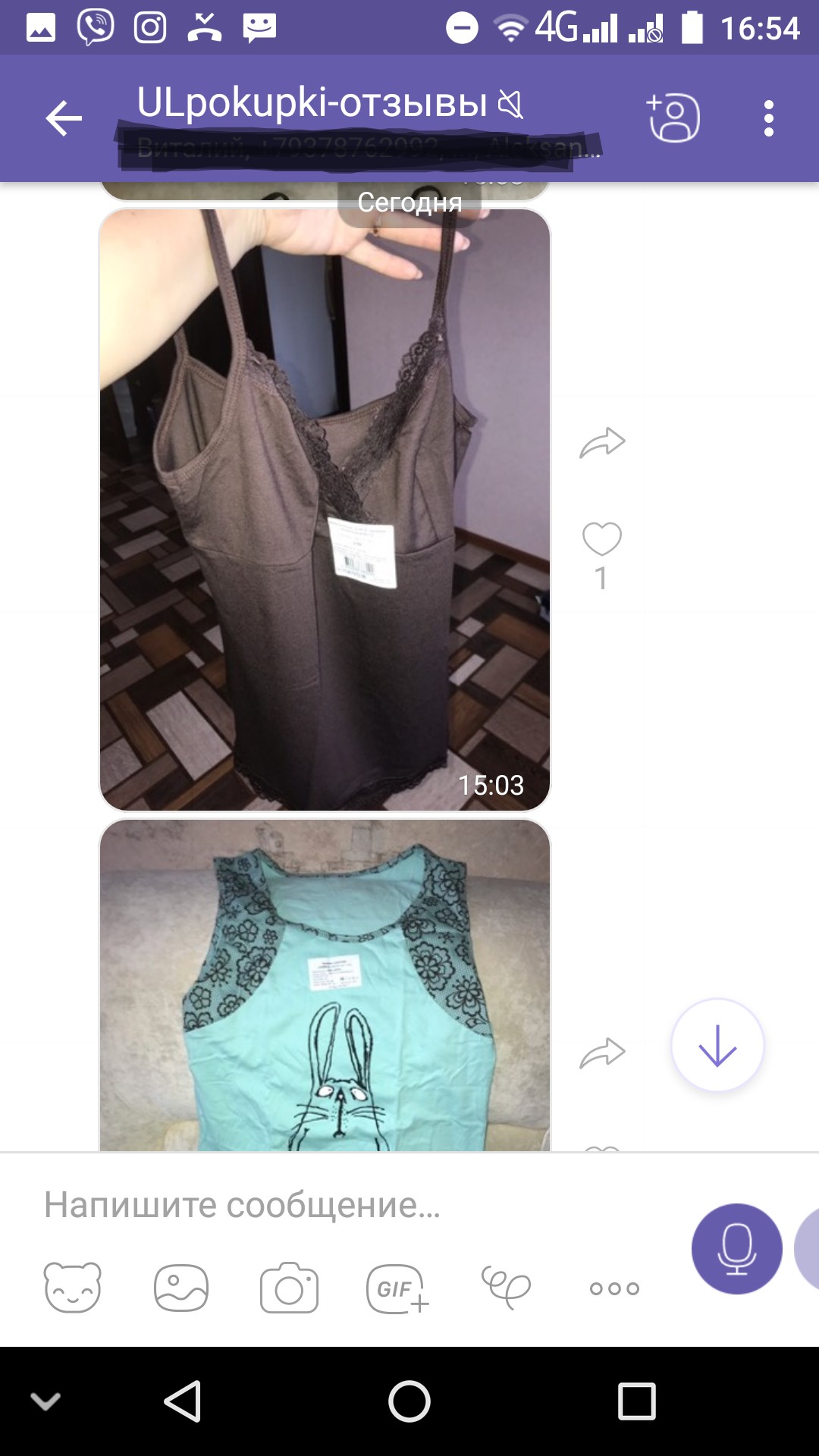Viewport: 819px width, 1456px height.
Task: Attach a photo from the gallery
Action: [x=181, y=1288]
